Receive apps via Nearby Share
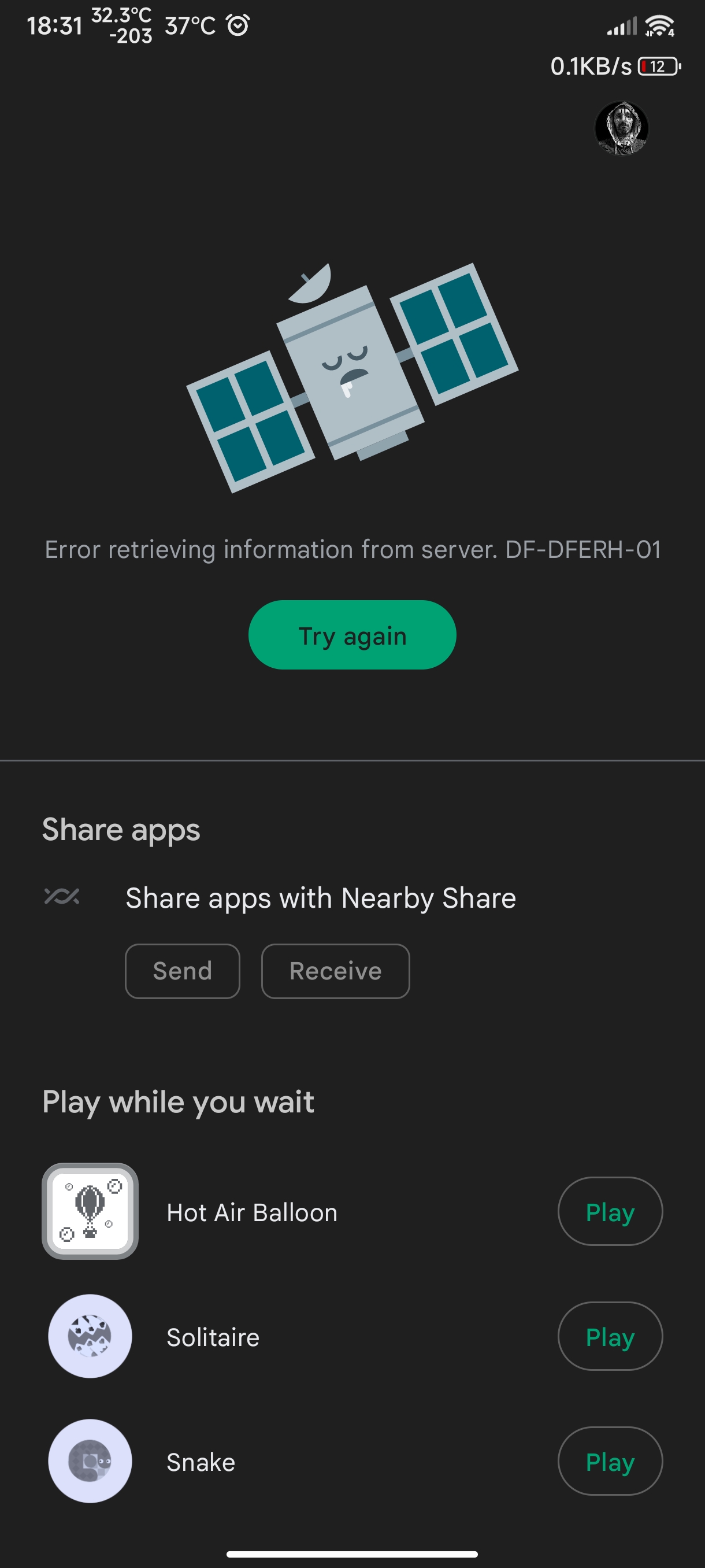The image size is (705, 1568). click(336, 971)
